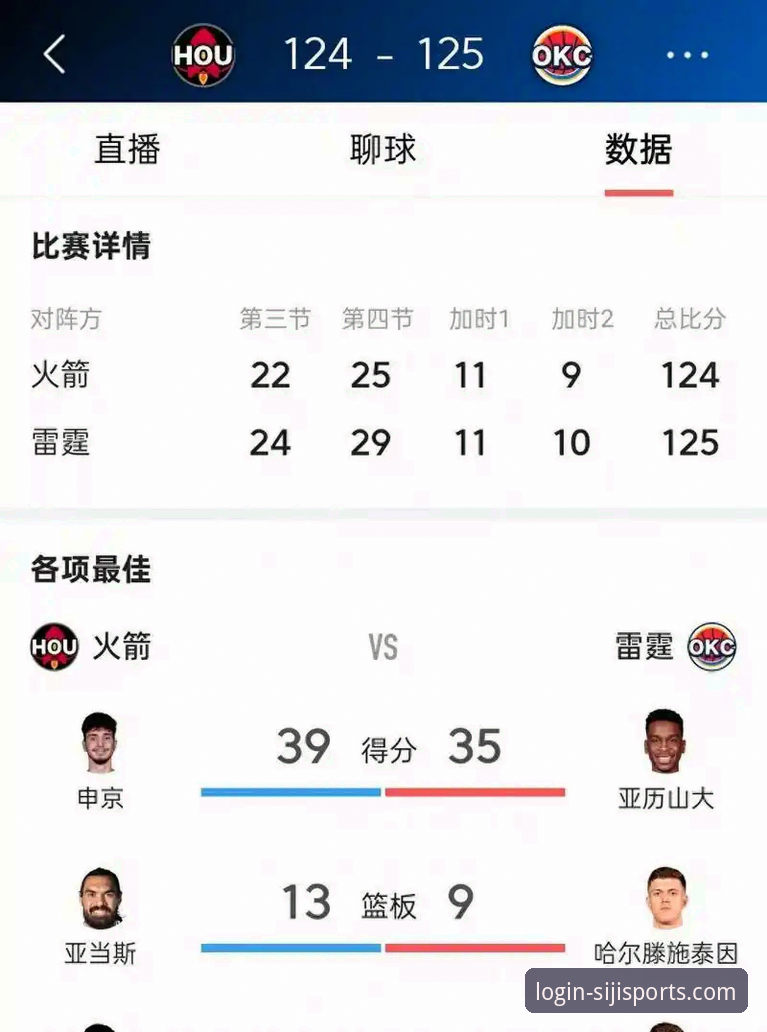Viewport: 767px width, 1032px height.
Task: Select 申京's player profile picture
Action: click(x=98, y=743)
